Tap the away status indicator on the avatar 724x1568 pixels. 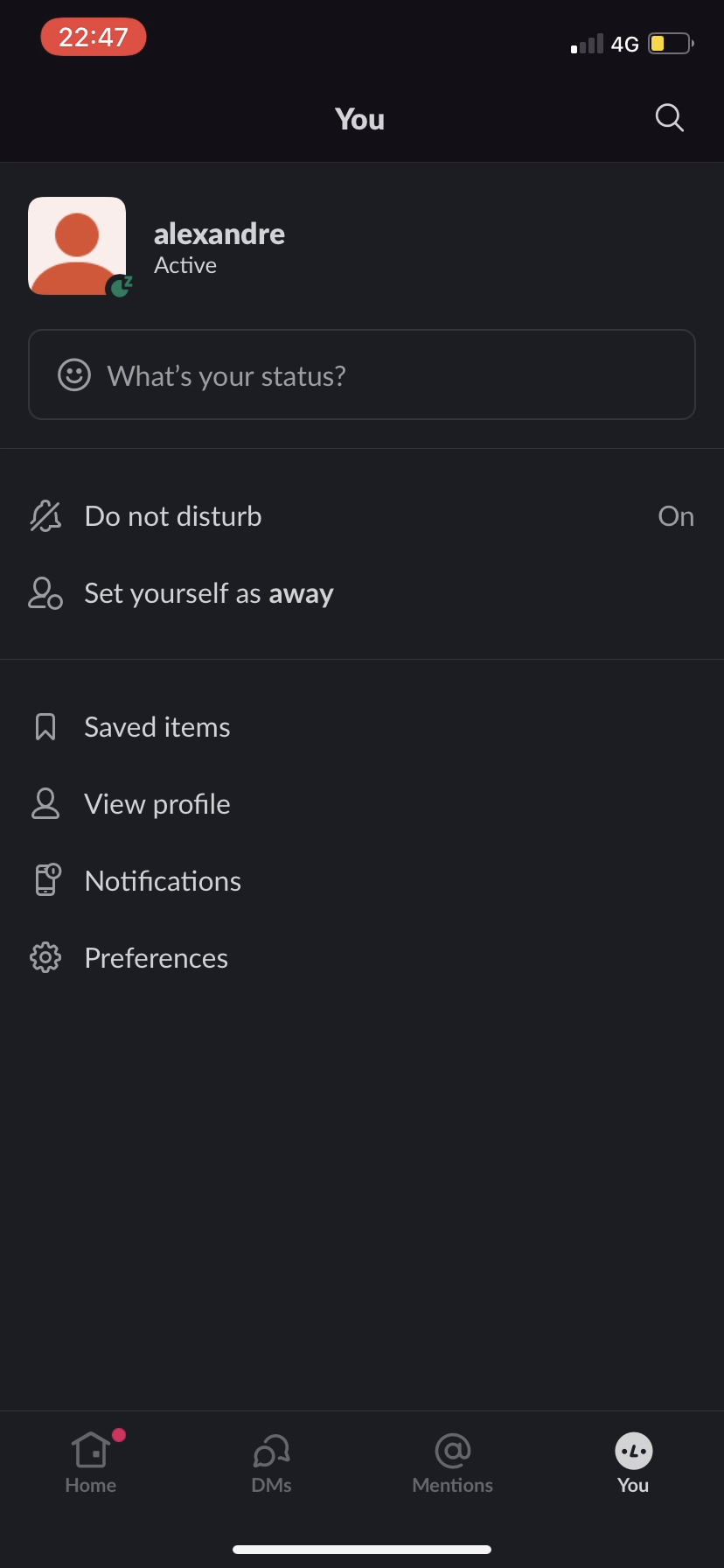point(120,286)
